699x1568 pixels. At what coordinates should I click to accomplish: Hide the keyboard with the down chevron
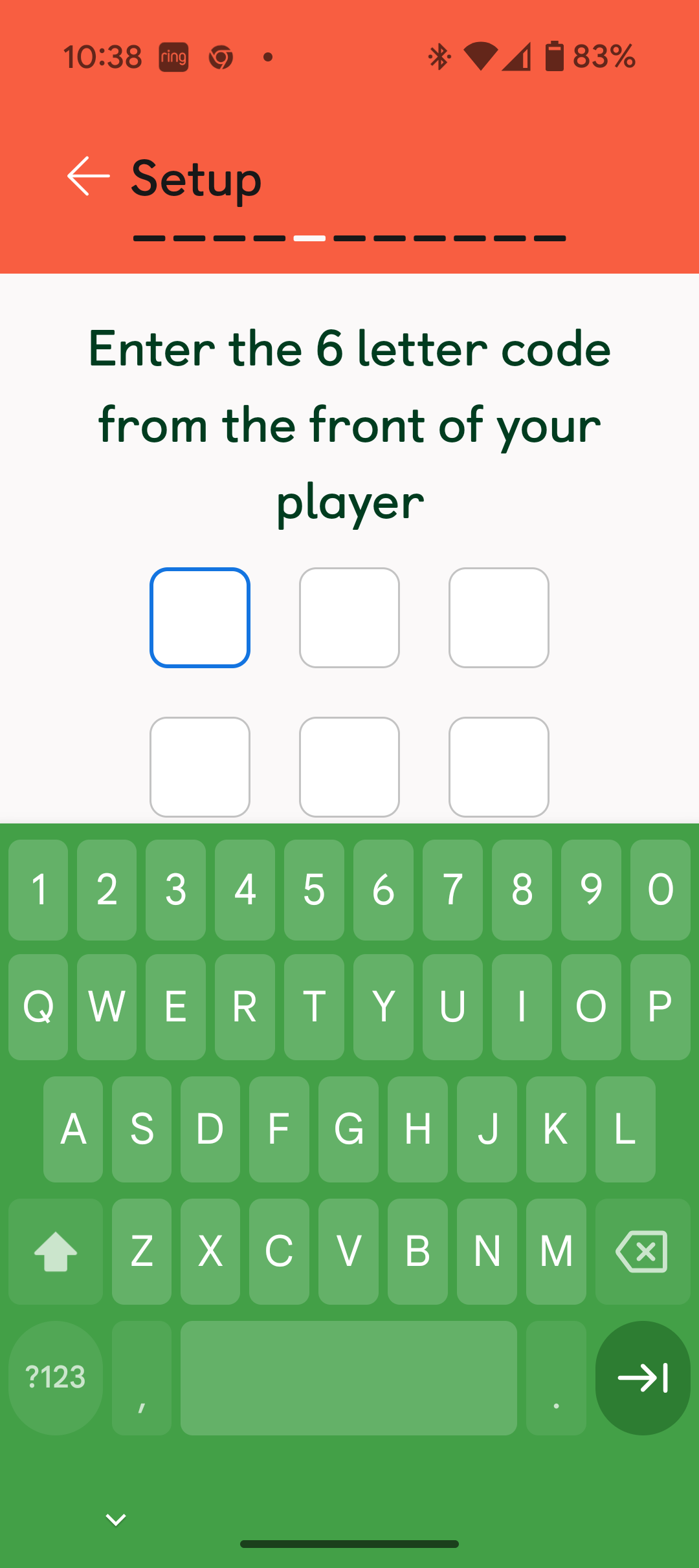tap(116, 1519)
